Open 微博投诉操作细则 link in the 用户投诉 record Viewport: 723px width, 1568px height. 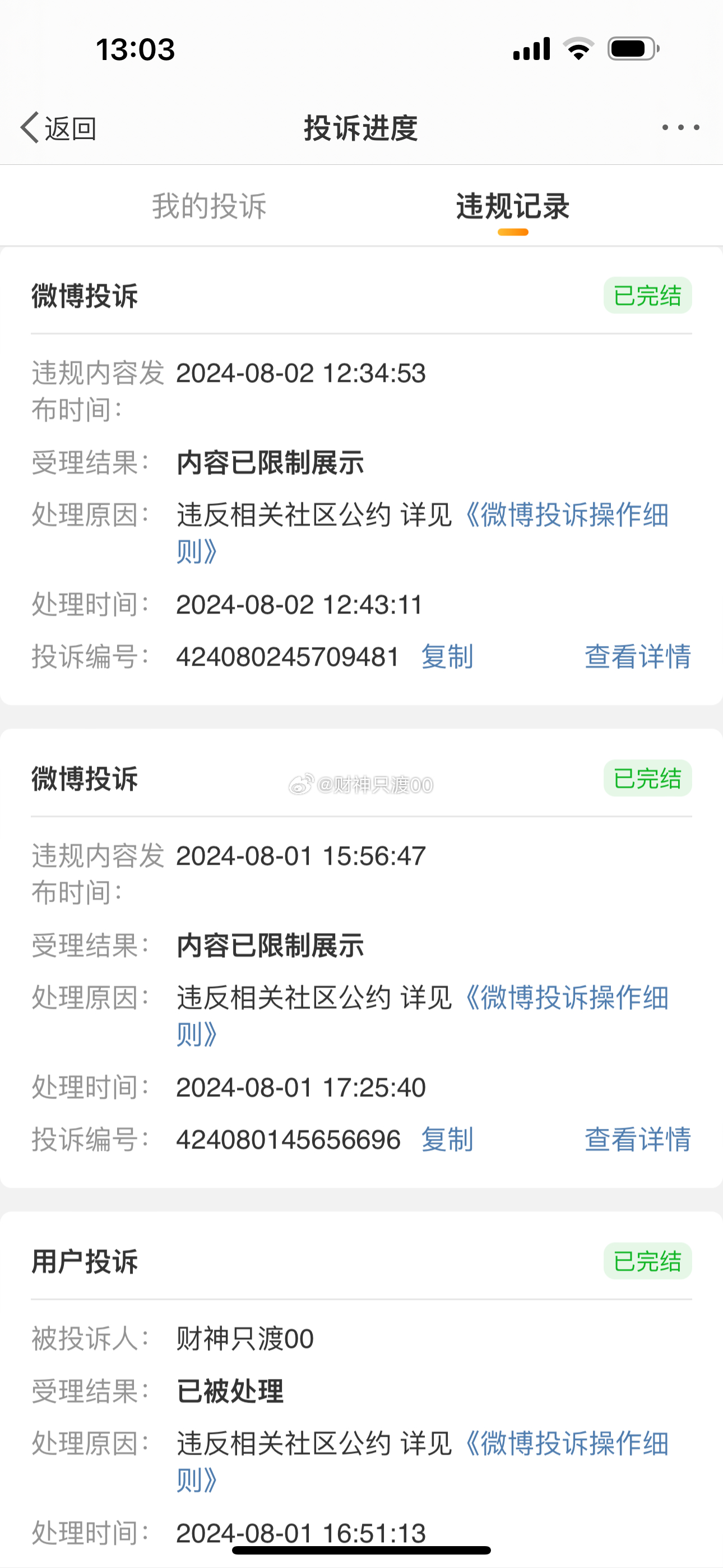566,1444
